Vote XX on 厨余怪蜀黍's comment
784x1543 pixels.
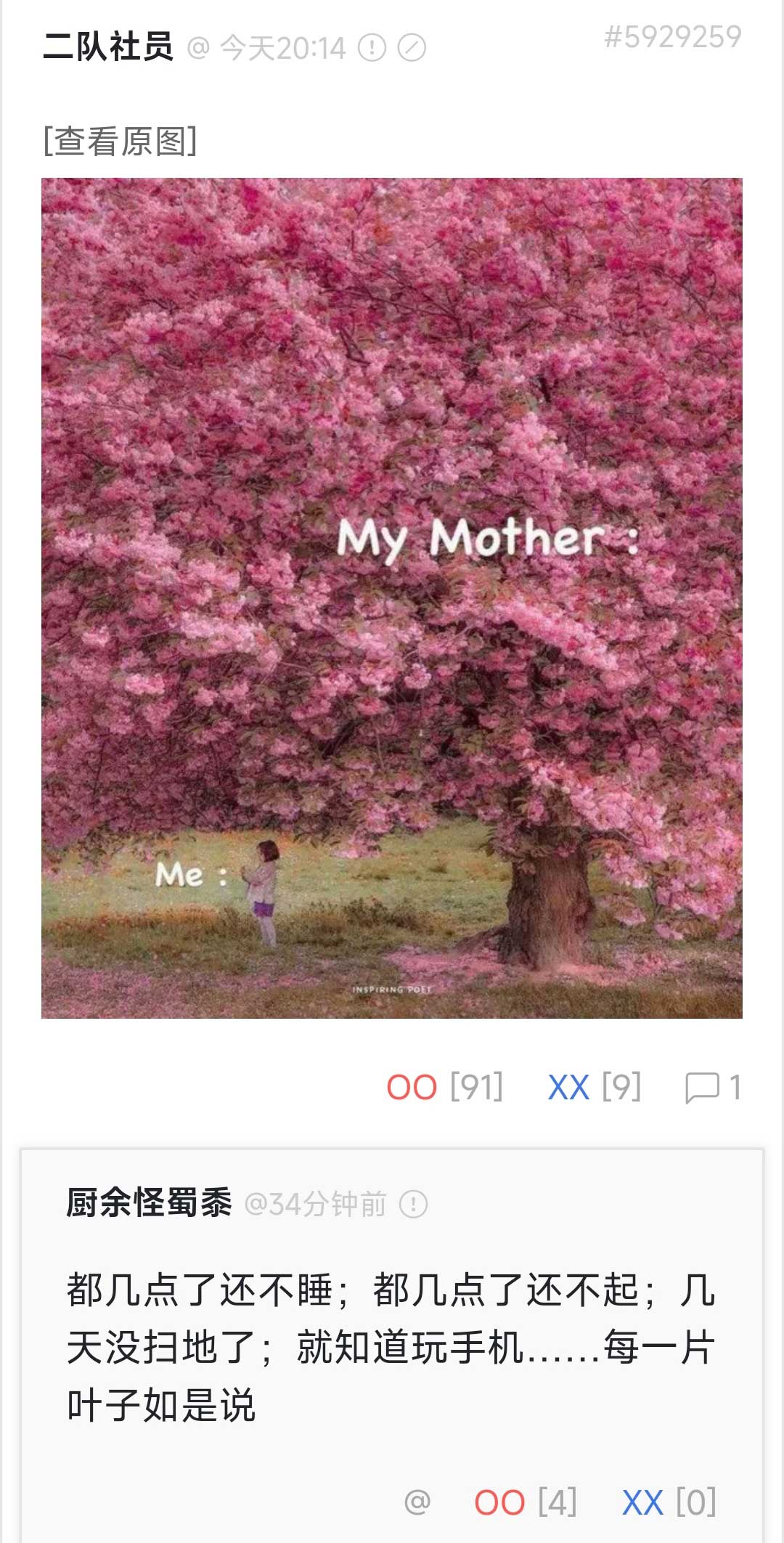click(x=642, y=1502)
